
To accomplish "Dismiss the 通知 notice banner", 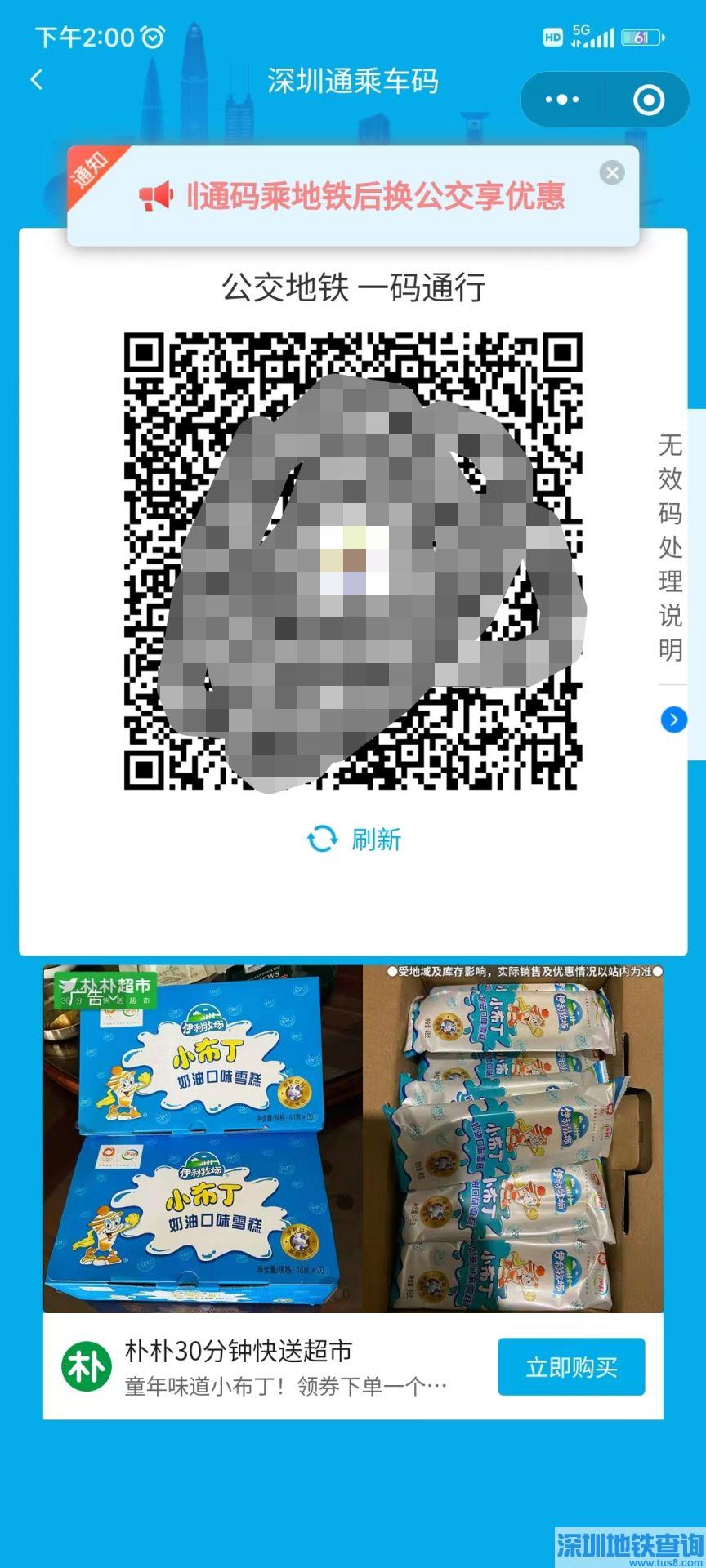I will (x=612, y=172).
